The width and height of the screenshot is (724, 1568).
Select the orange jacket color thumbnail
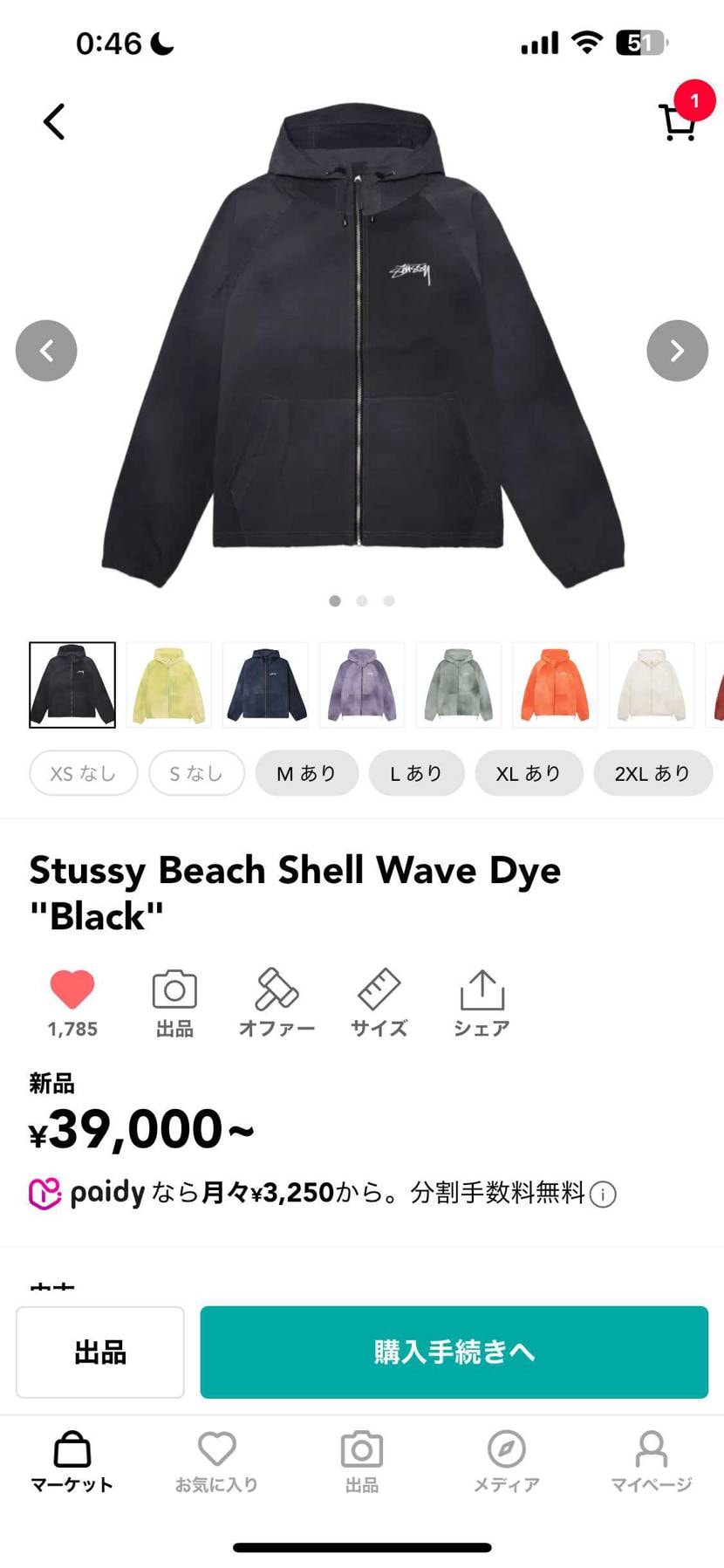[555, 685]
